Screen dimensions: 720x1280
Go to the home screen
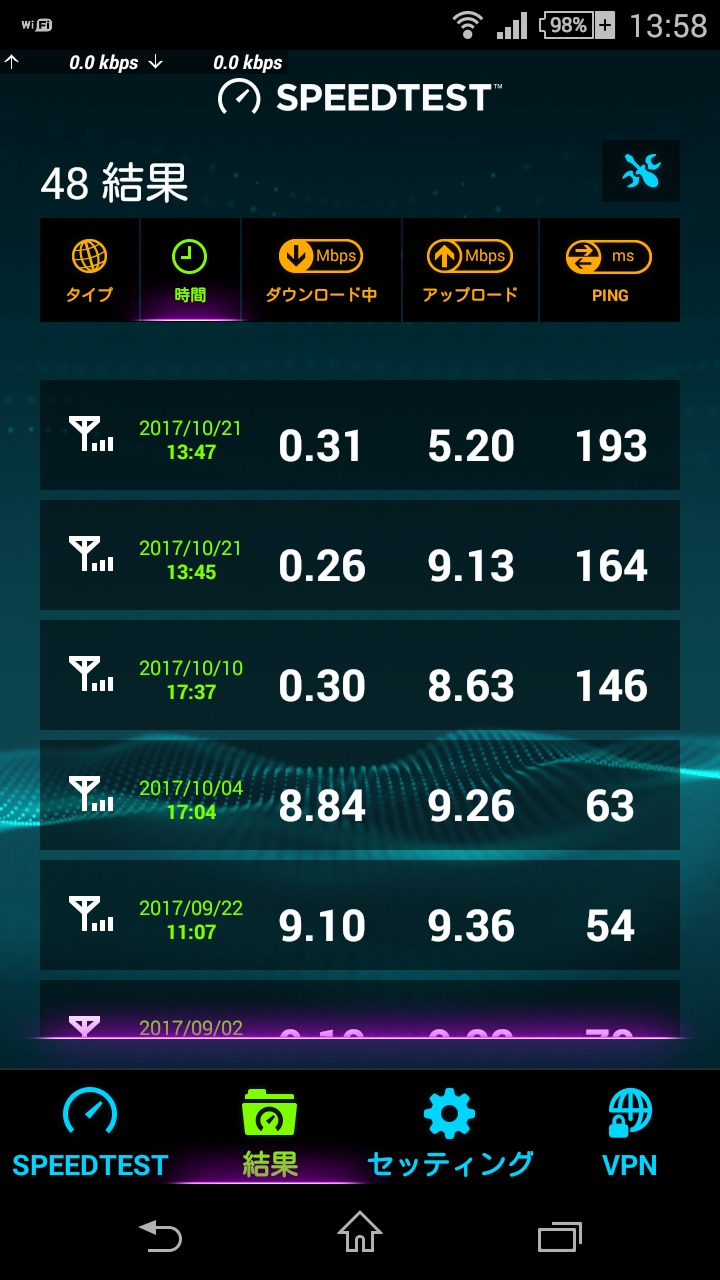pyautogui.click(x=360, y=1237)
